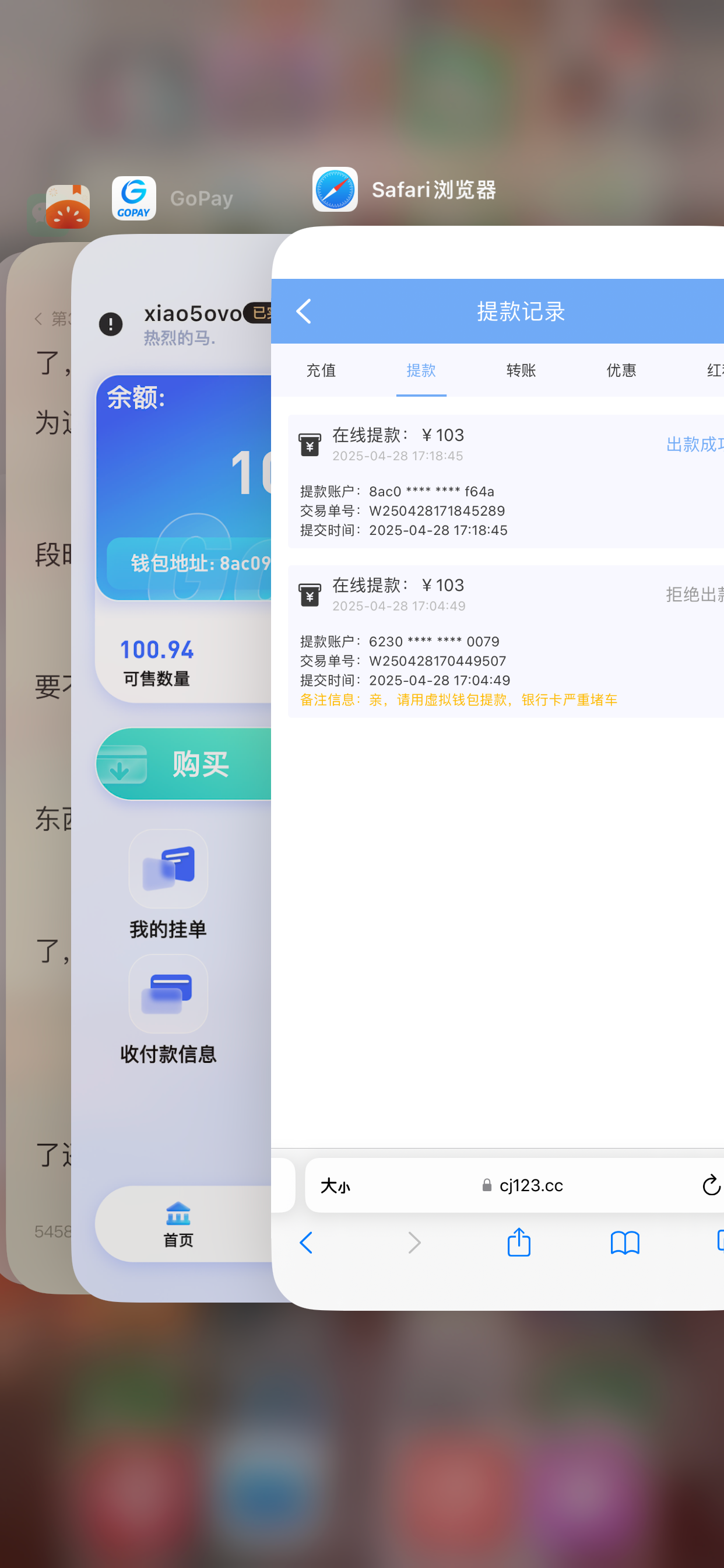Tap the Safari browser app icon
Image resolution: width=724 pixels, height=1568 pixels.
click(335, 190)
